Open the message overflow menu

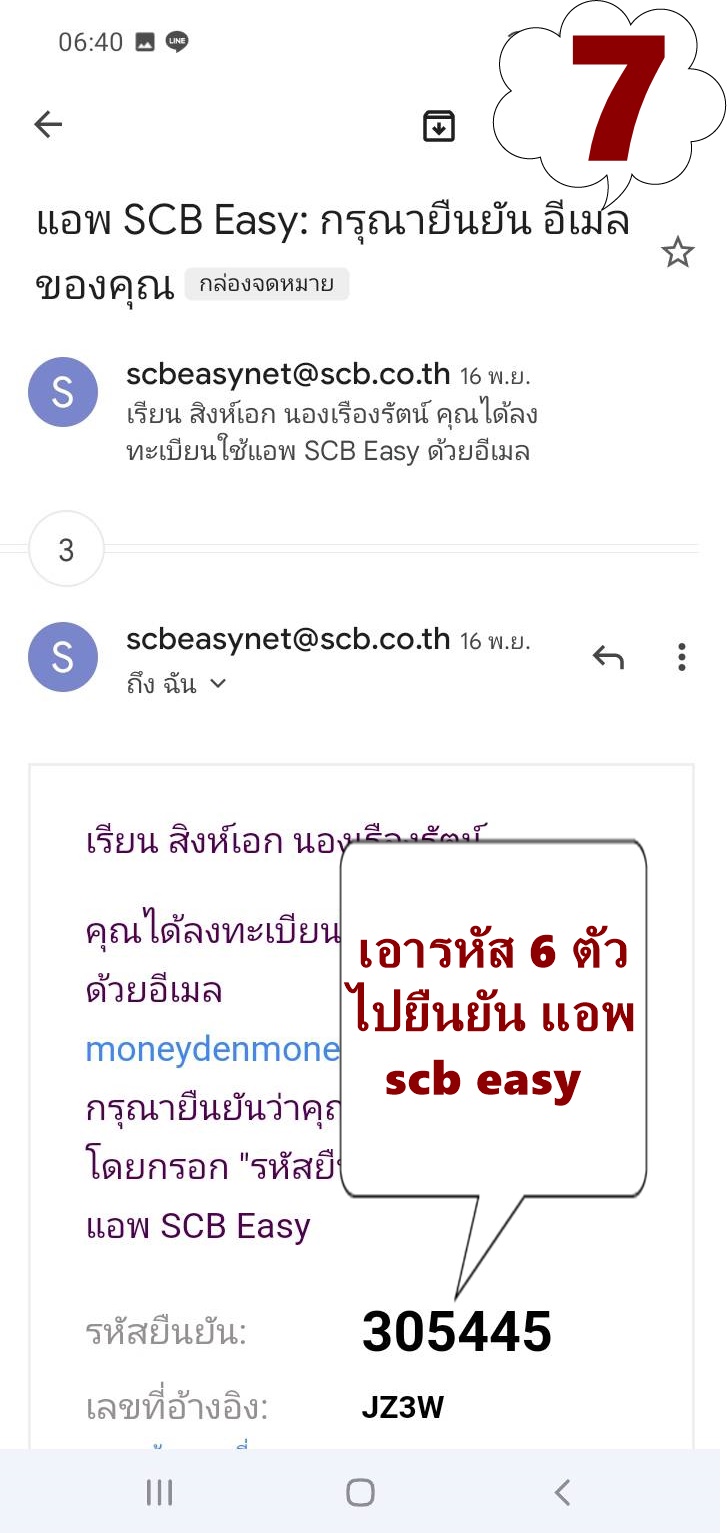681,657
